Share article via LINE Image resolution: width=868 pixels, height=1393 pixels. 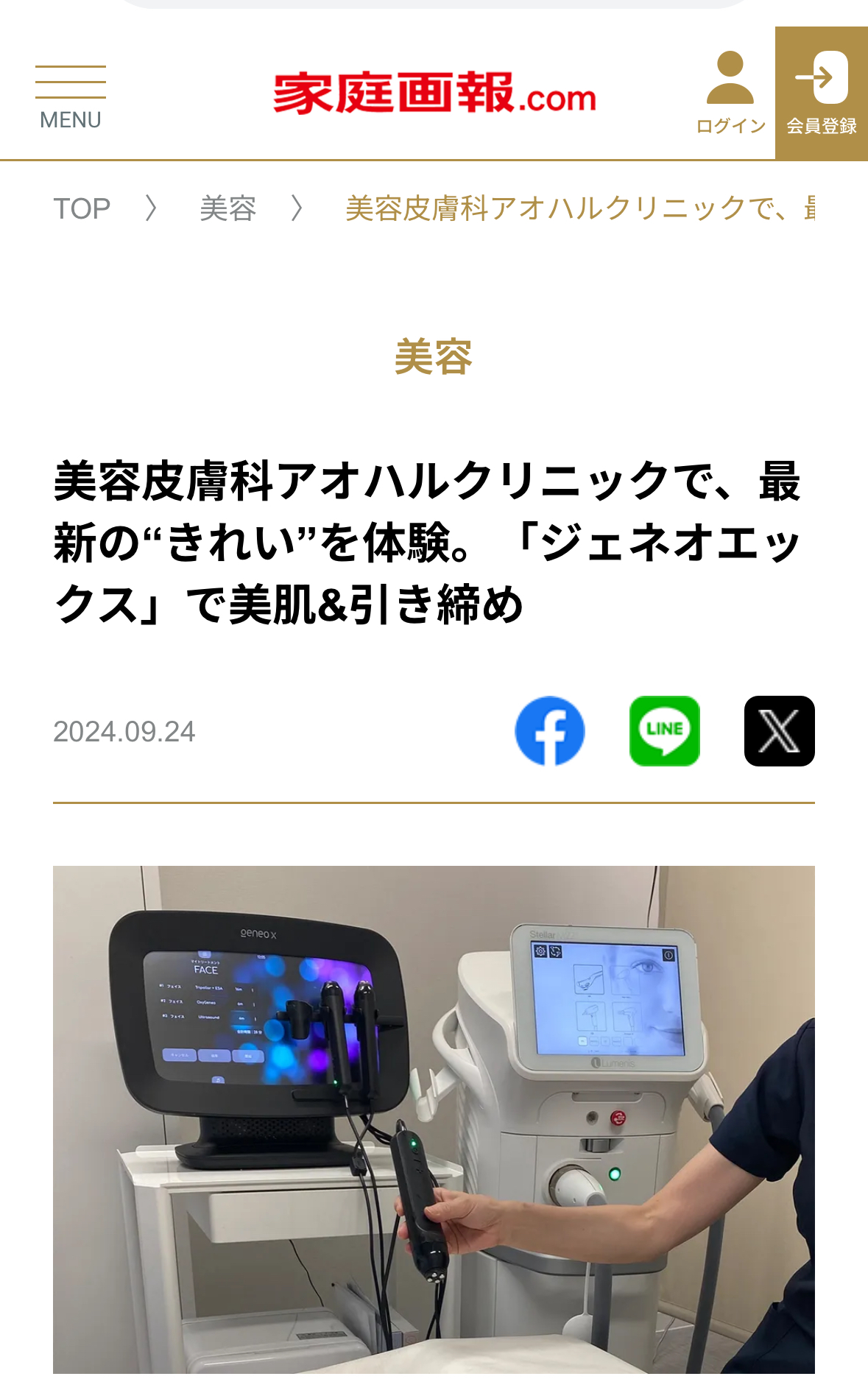664,731
